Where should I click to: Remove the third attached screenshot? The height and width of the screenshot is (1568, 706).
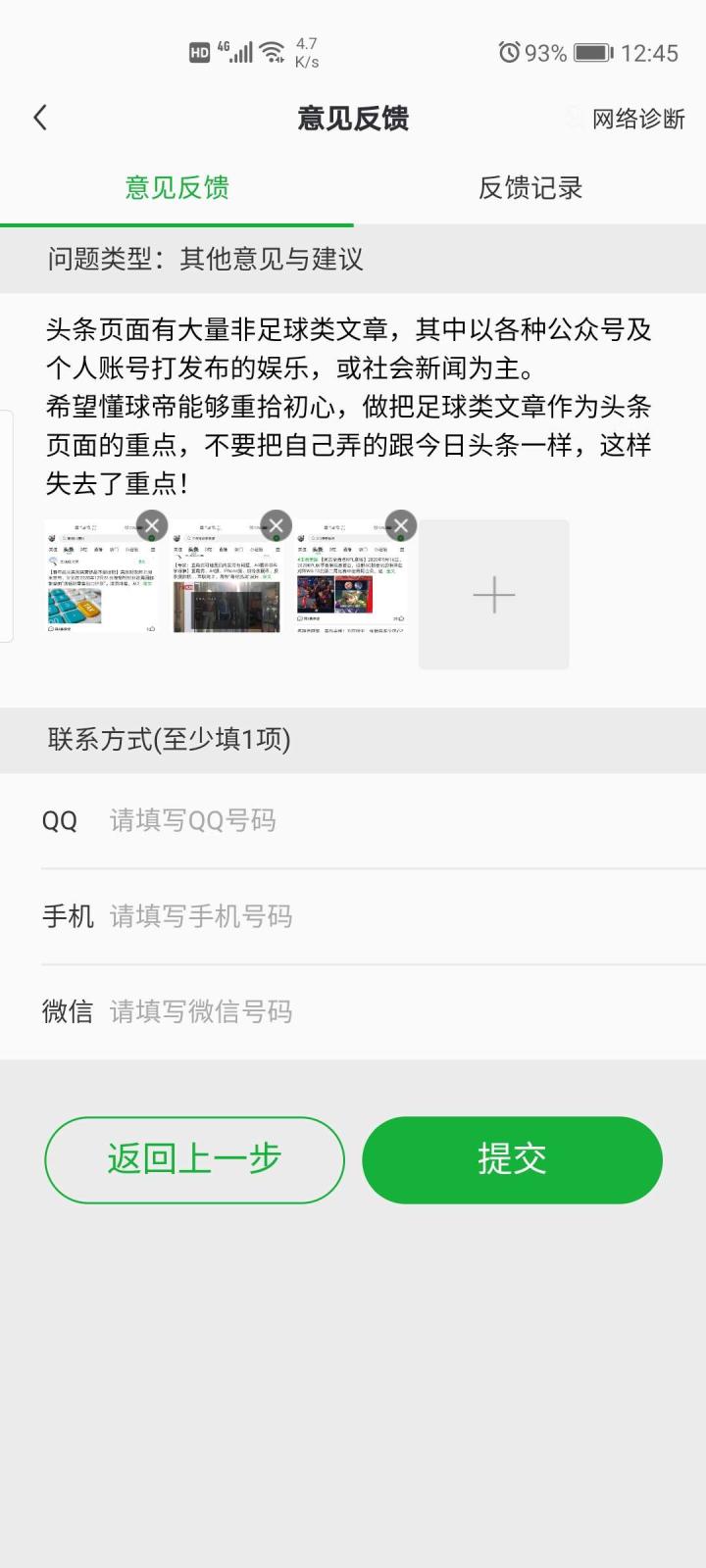coord(401,526)
